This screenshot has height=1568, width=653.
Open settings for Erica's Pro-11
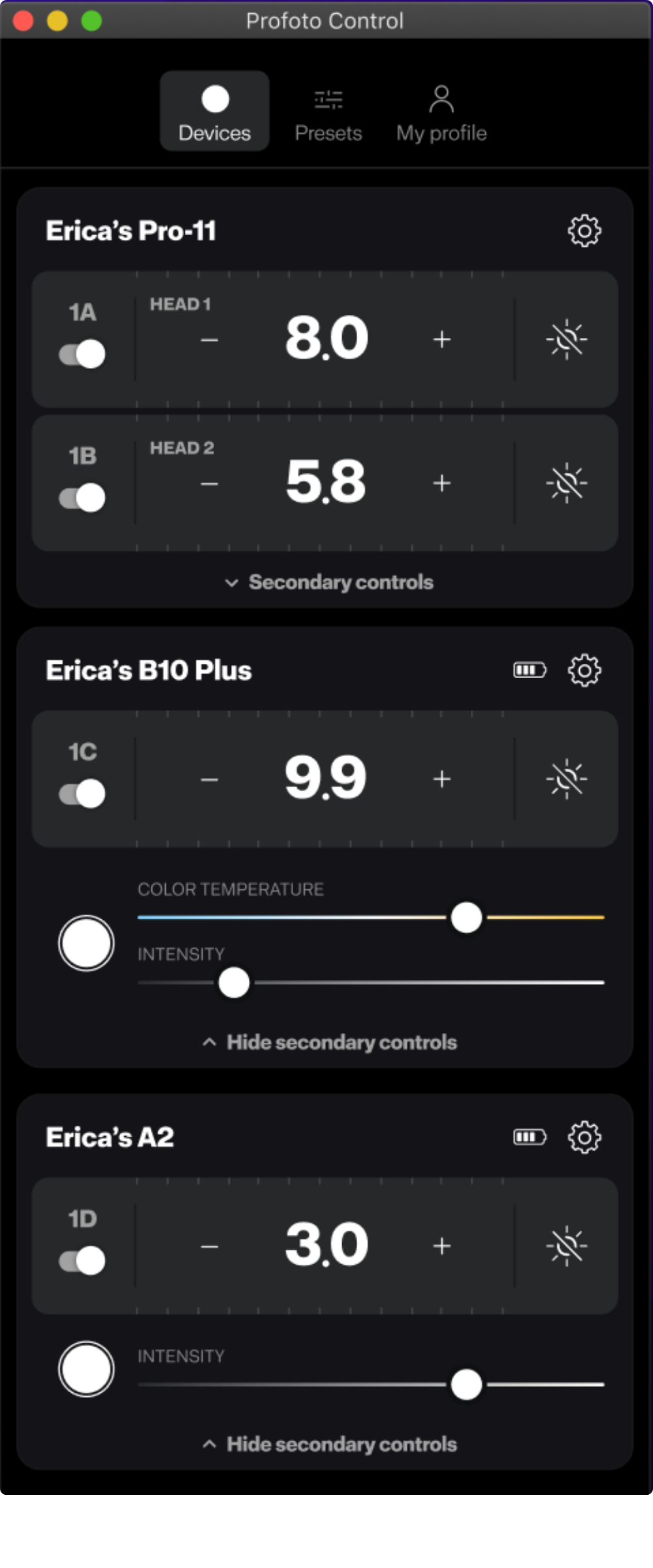(x=584, y=231)
